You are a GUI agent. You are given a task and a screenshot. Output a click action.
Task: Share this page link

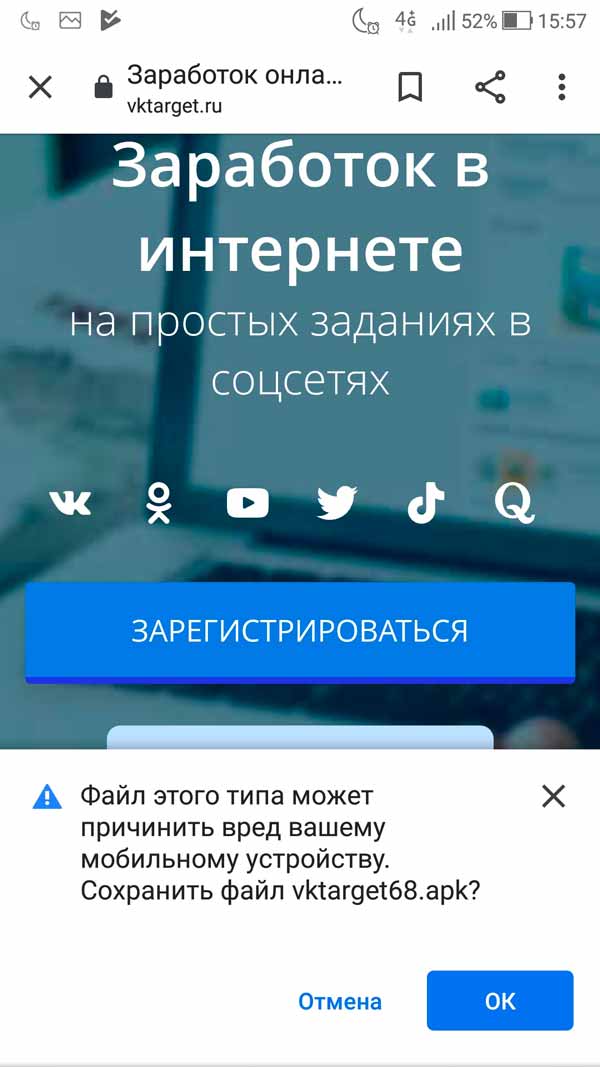tap(490, 88)
